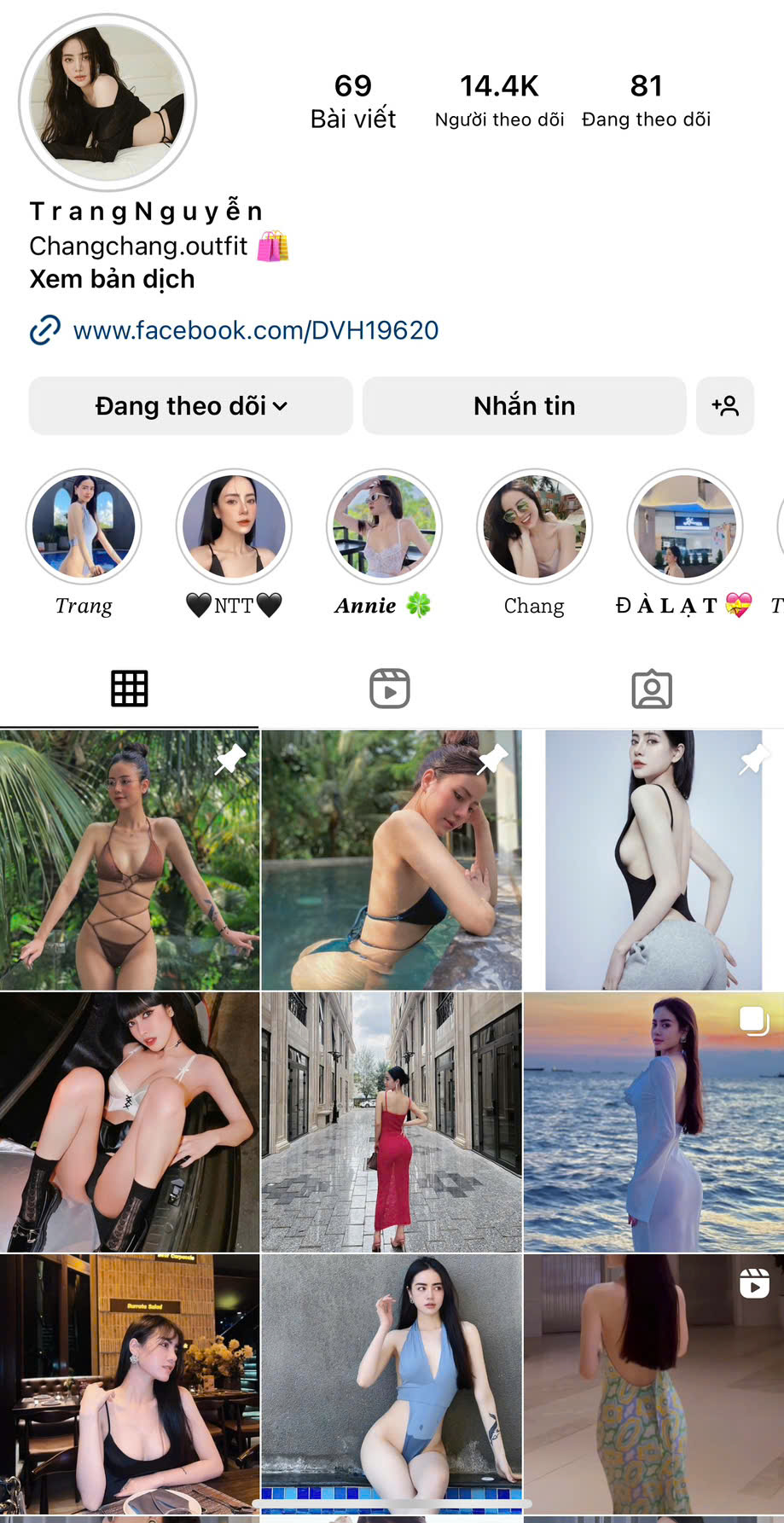Open the facebook.com/DVH19620 link
This screenshot has width=784, height=1523.
point(255,330)
